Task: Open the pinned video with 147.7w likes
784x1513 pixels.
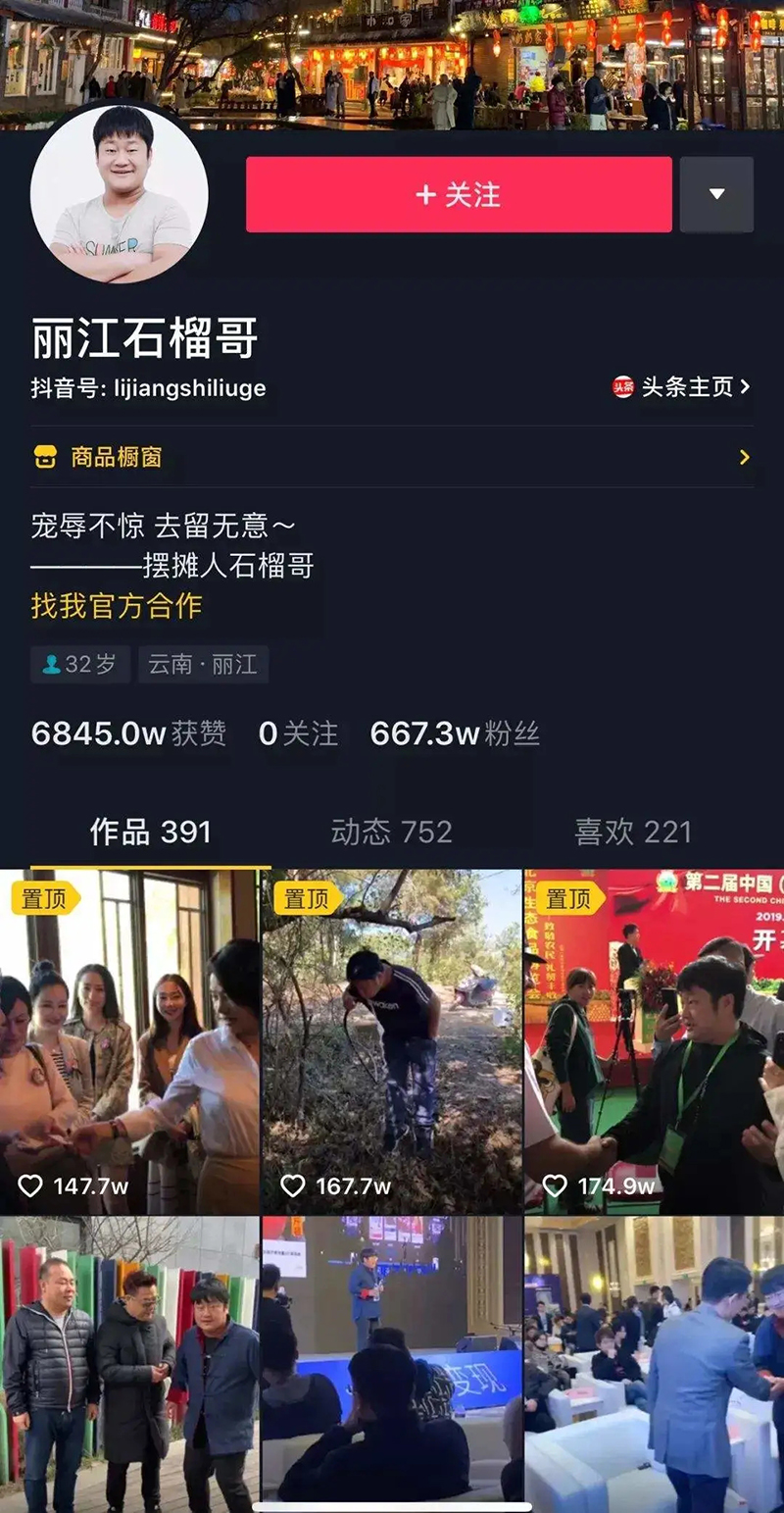Action: [x=129, y=1039]
